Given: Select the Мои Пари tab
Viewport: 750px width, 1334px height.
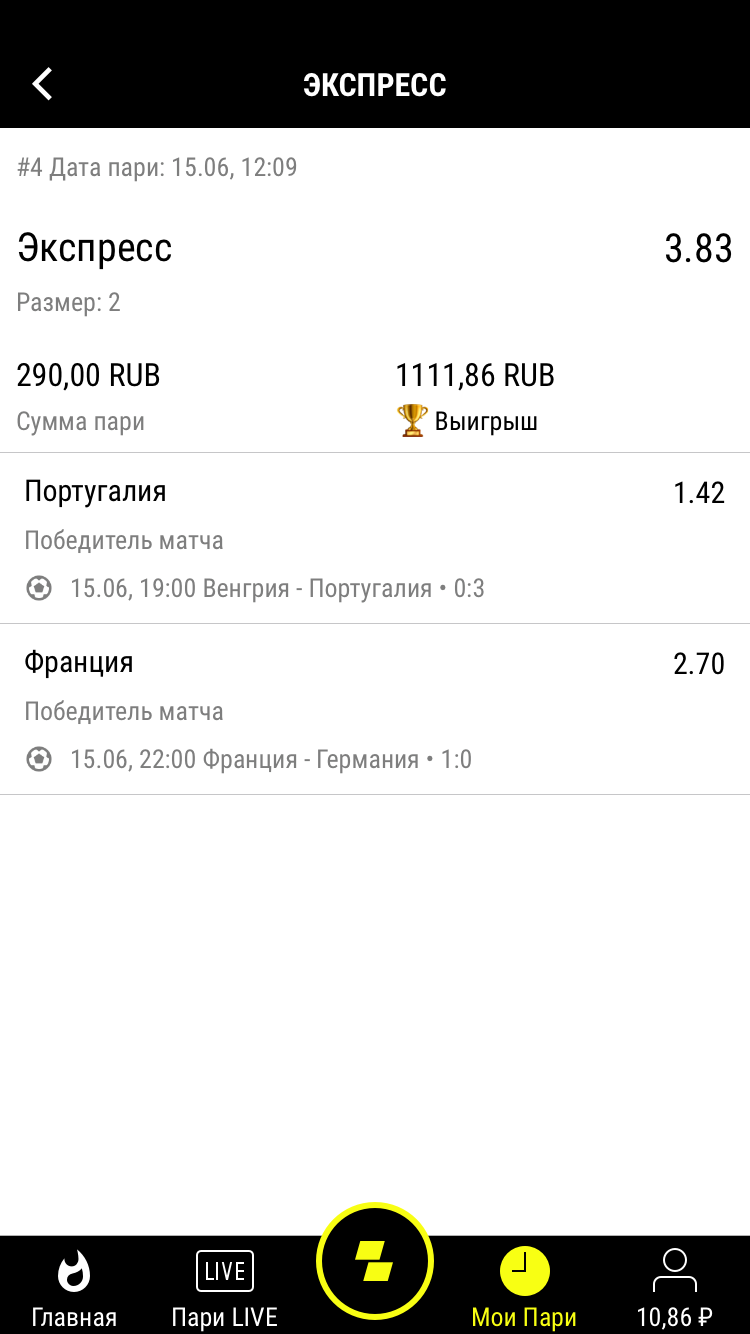Looking at the screenshot, I should click(524, 1288).
